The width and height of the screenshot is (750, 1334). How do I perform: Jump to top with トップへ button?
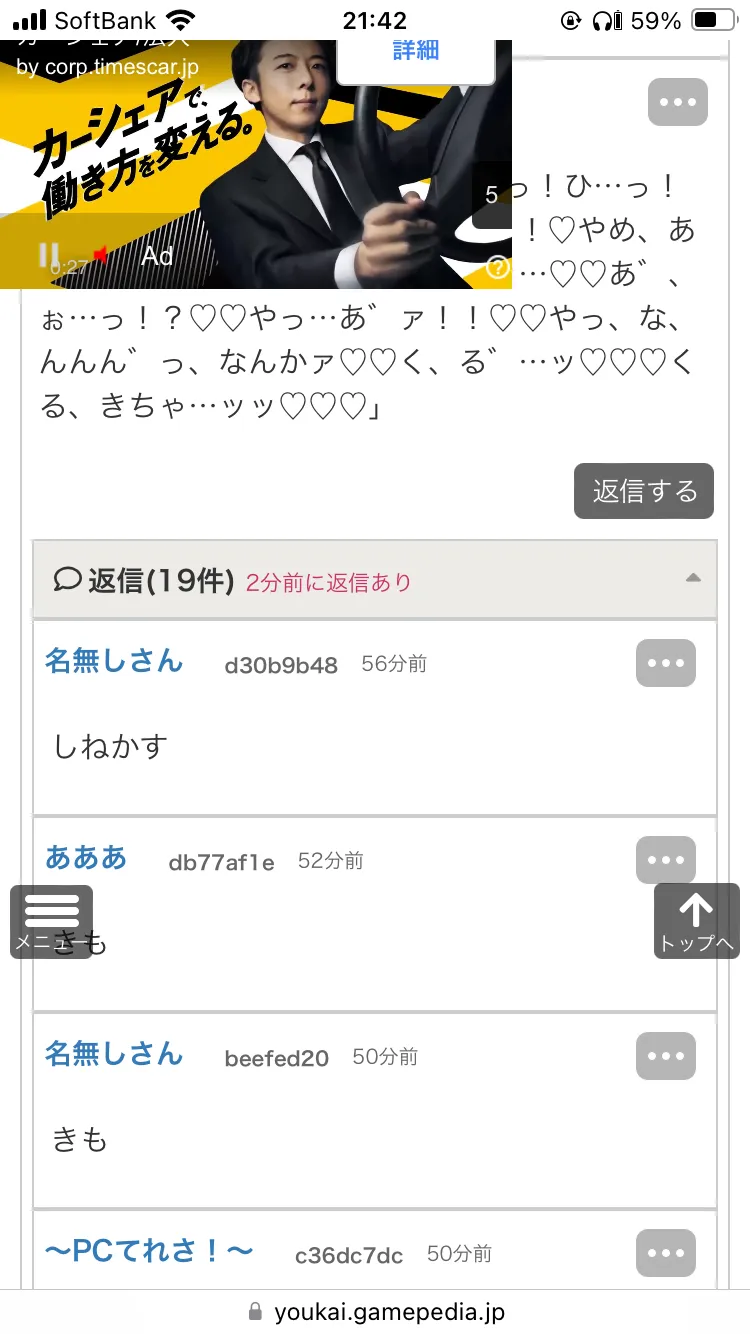click(x=696, y=920)
